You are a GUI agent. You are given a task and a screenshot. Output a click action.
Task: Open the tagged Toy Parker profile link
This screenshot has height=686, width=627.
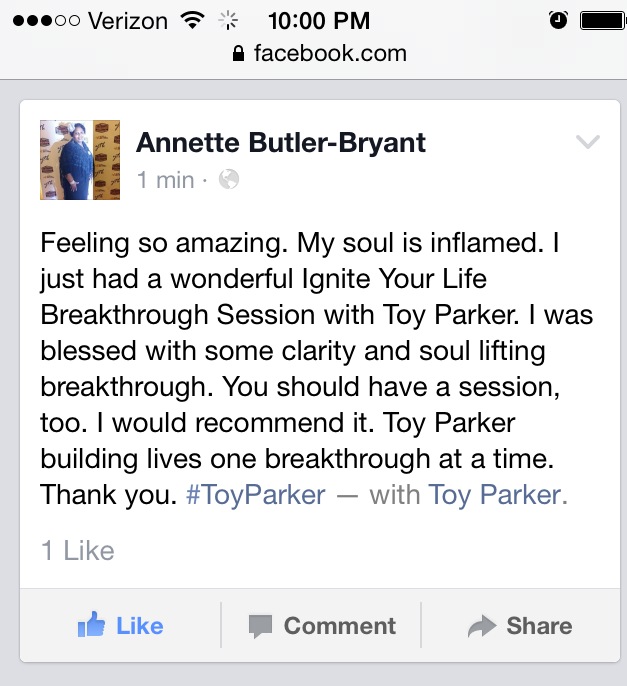pos(496,495)
